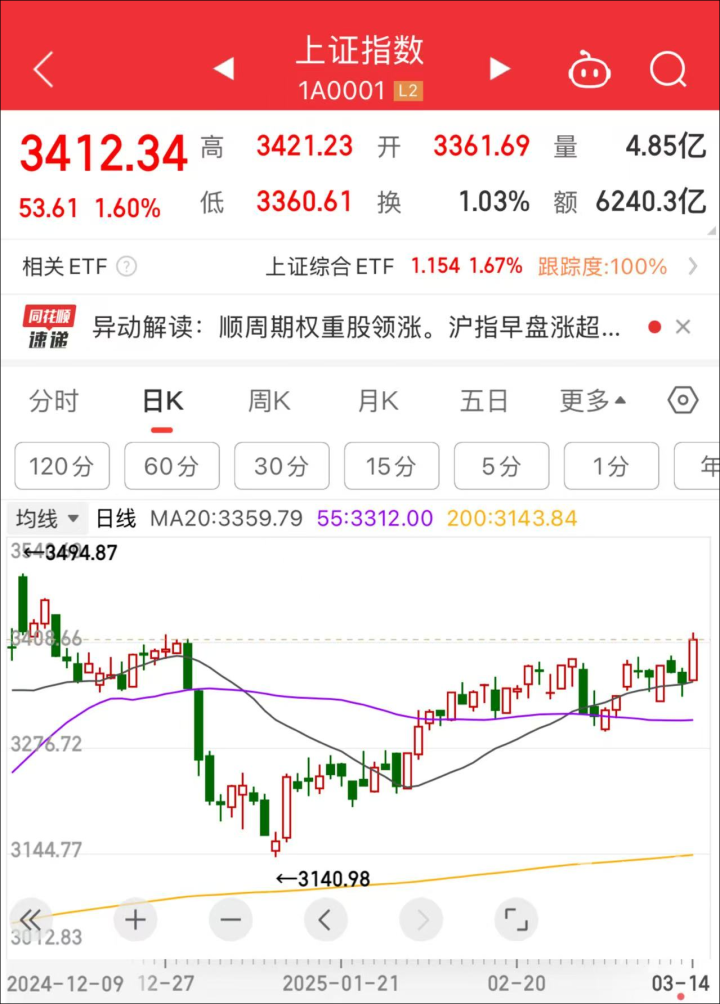Switch to the 分时 chart tab
The image size is (720, 1004).
(x=54, y=401)
